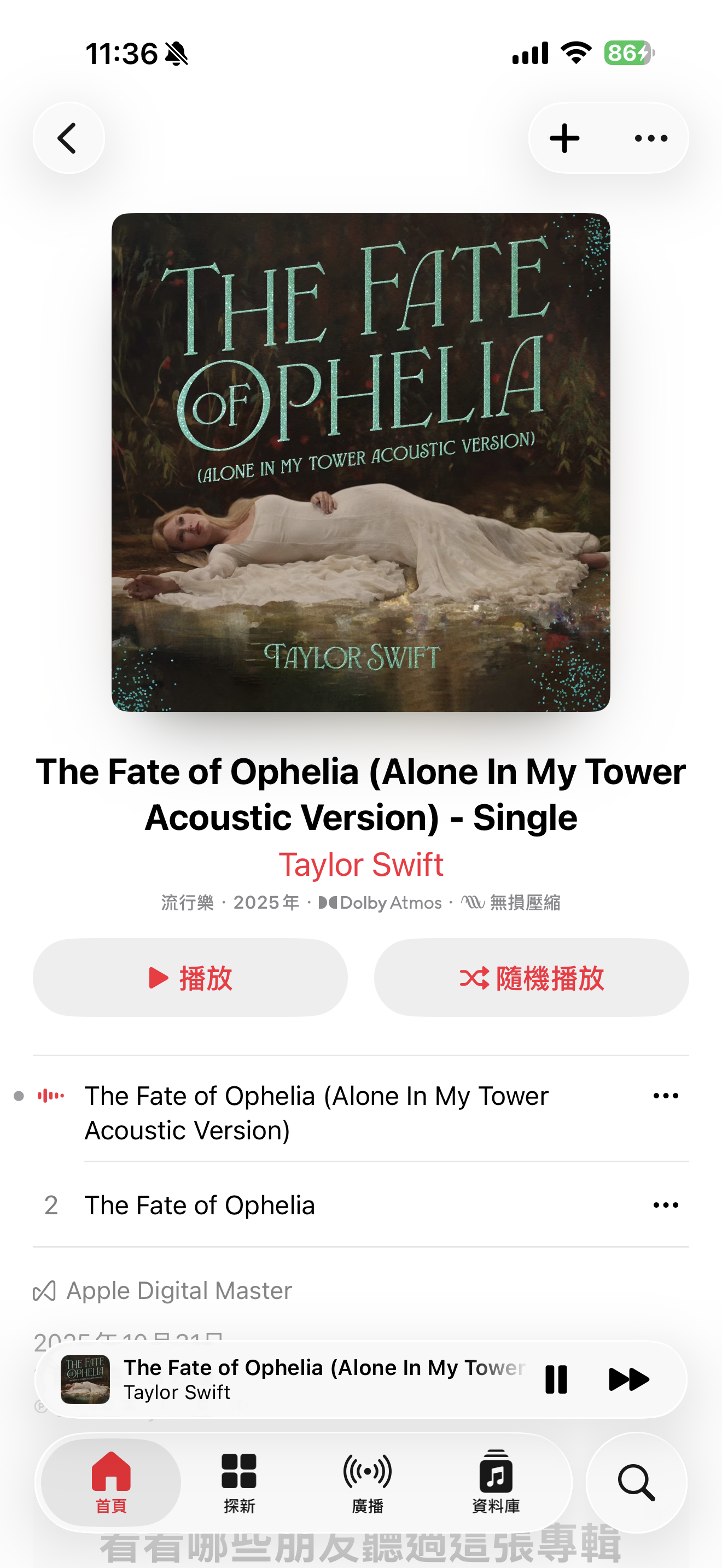Image resolution: width=722 pixels, height=1568 pixels.
Task: Select the Alone In My Tower Acoustic Version track
Action: [x=317, y=1112]
